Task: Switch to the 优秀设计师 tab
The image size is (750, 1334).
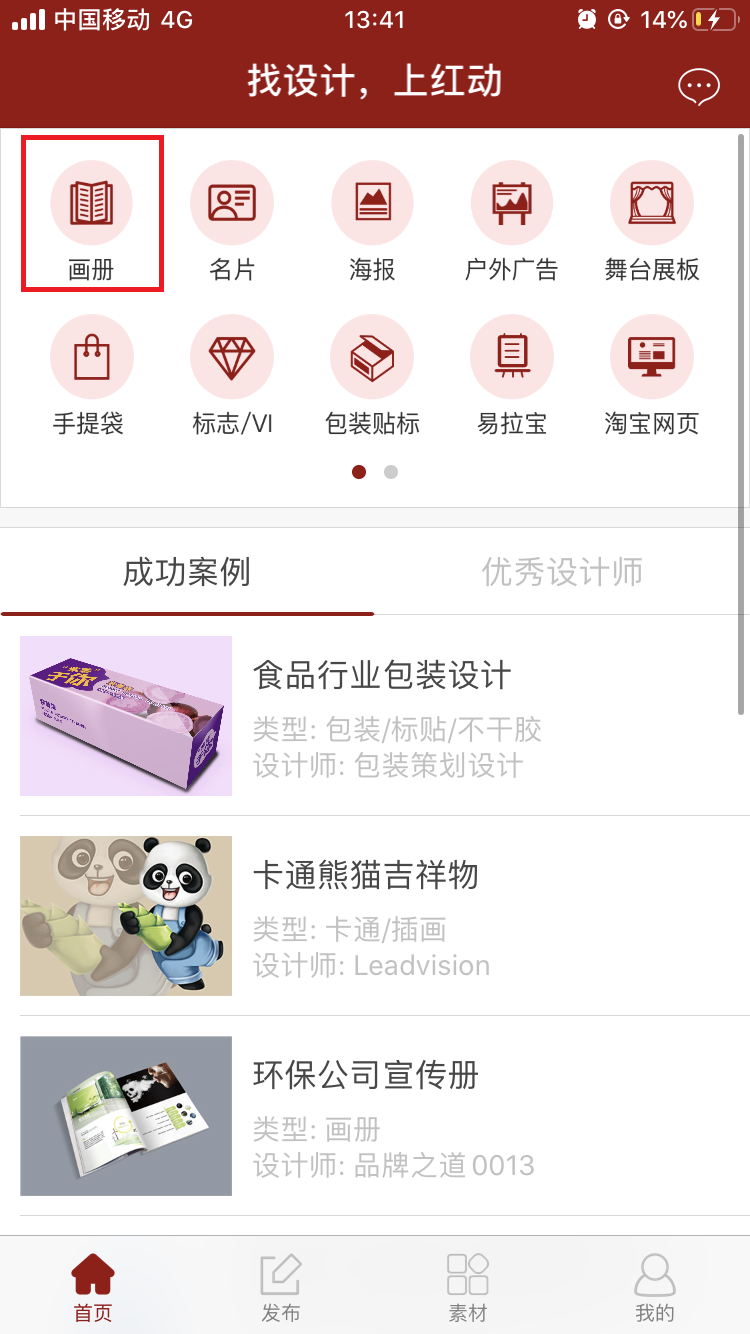Action: [x=562, y=570]
